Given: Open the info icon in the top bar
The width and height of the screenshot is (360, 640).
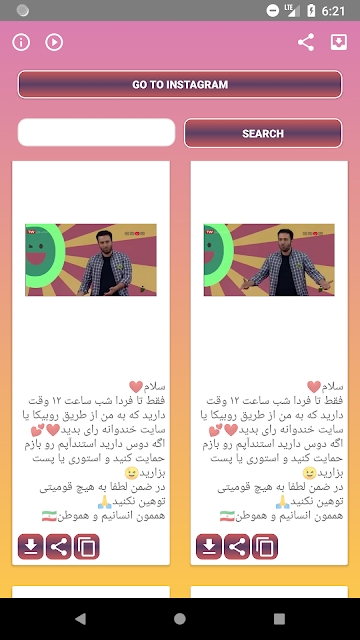Looking at the screenshot, I should click(x=21, y=42).
